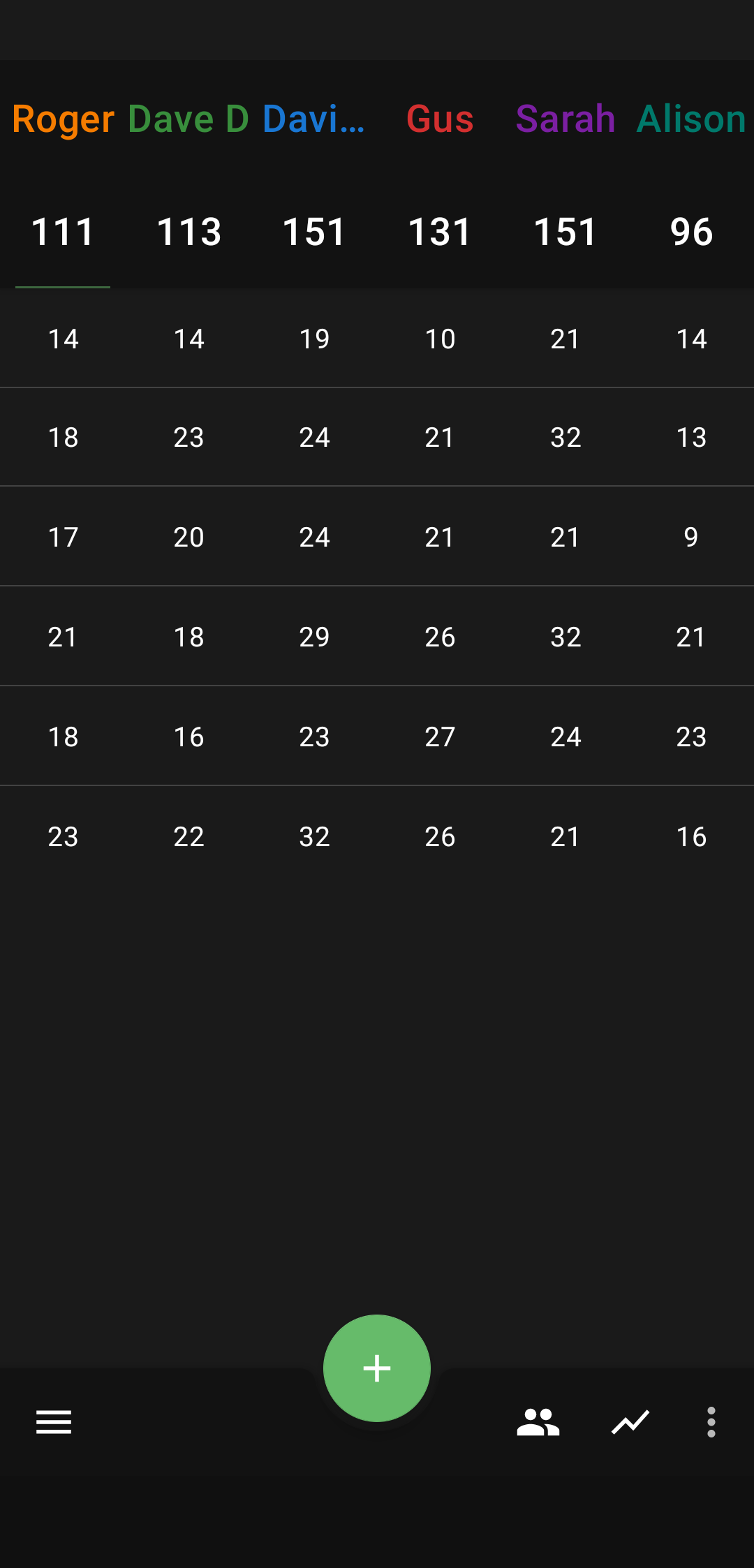Image resolution: width=754 pixels, height=1568 pixels.
Task: Select Gus's column
Action: point(440,119)
